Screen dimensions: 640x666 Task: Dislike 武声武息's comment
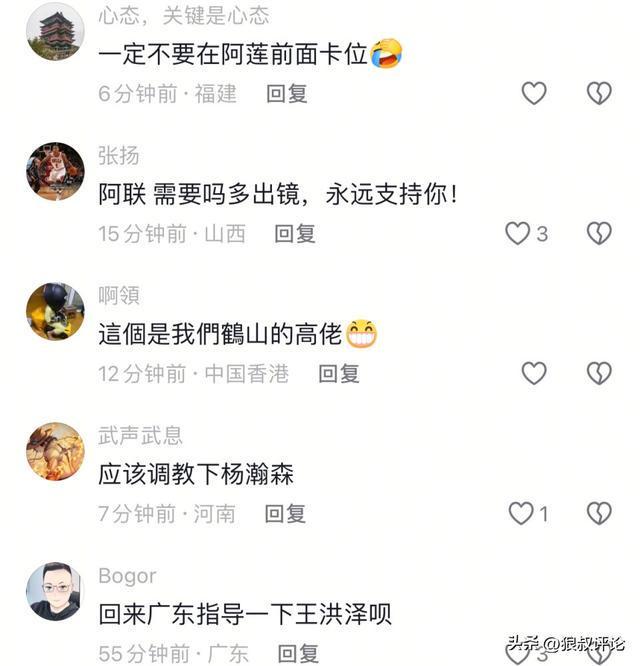click(x=598, y=514)
